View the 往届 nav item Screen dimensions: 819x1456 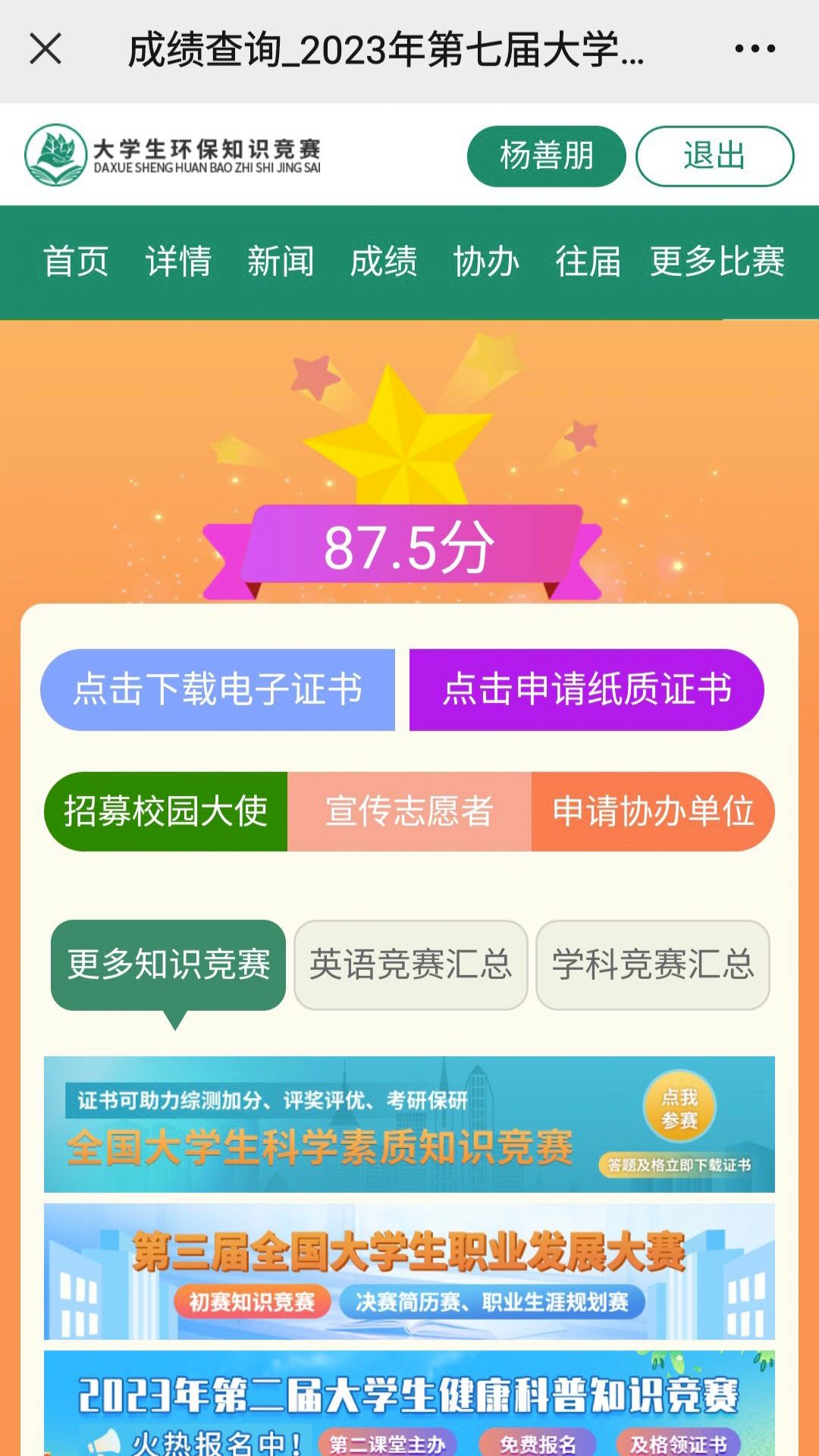tap(588, 262)
